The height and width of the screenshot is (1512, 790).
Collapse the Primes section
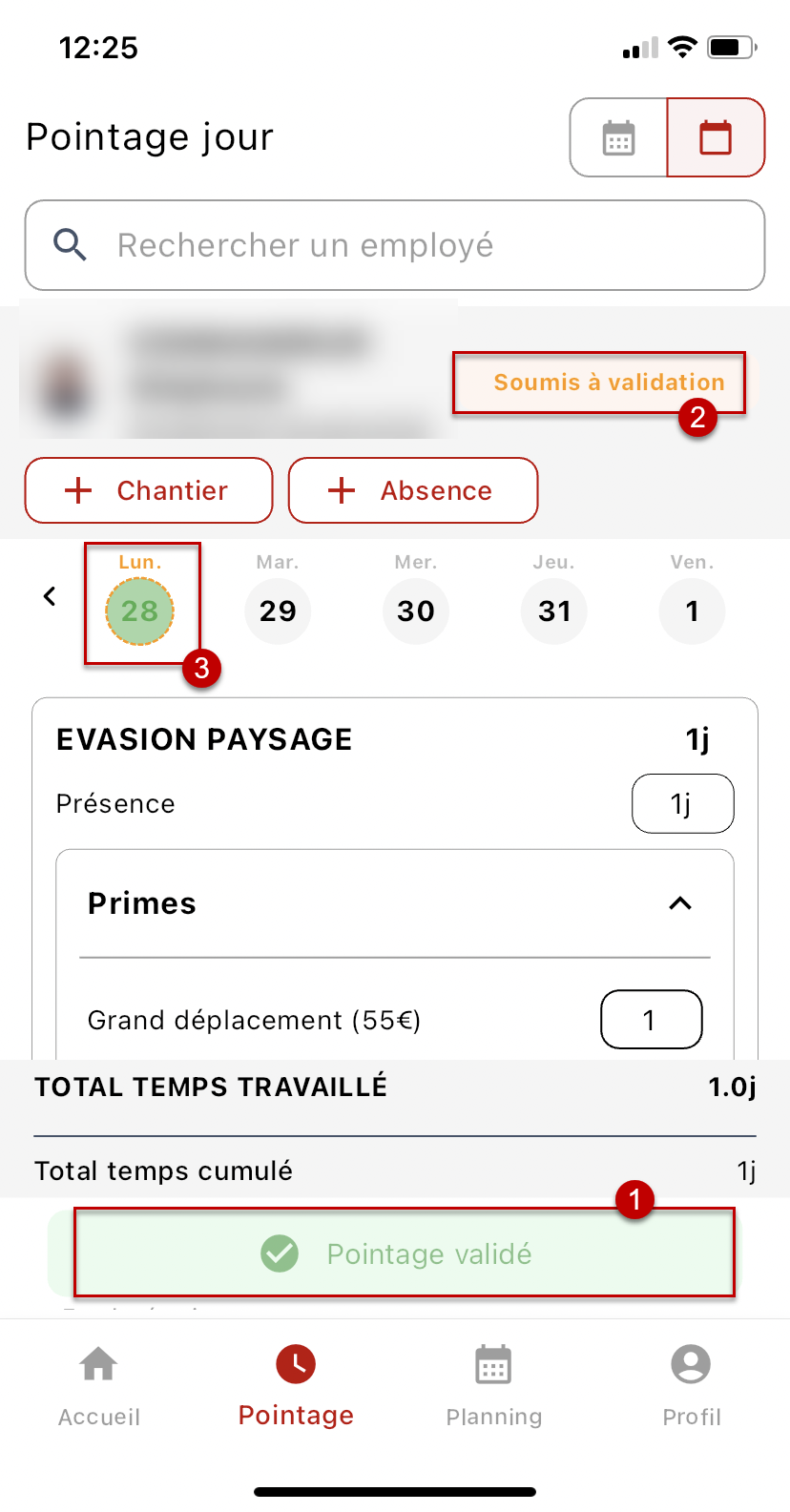pyautogui.click(x=680, y=903)
